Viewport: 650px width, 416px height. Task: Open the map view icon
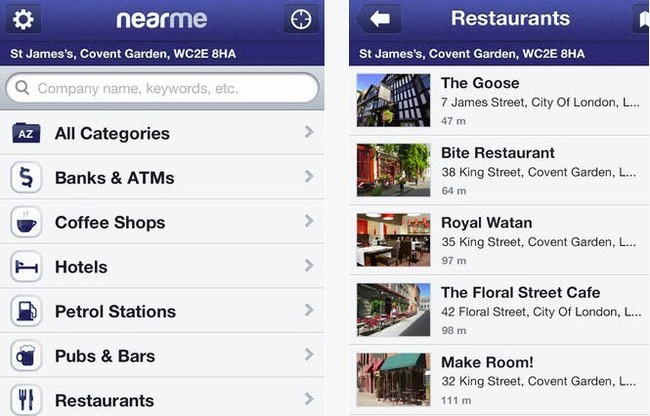642,19
